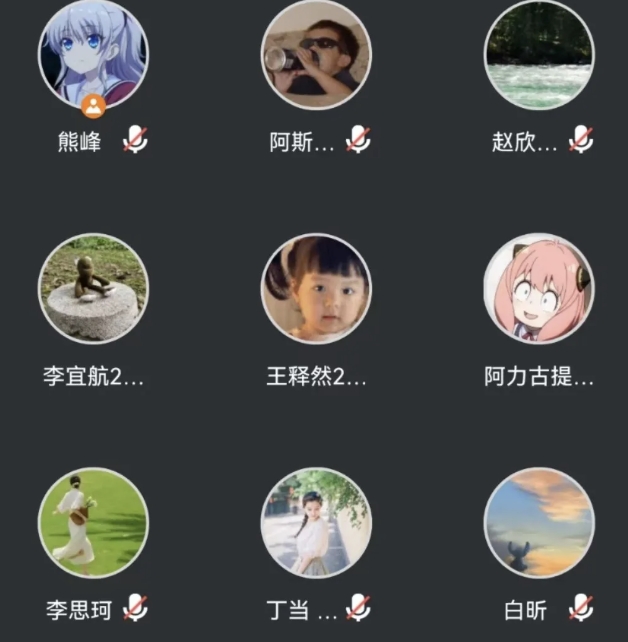628x642 pixels.
Task: Tap participant 李思珂's avatar
Action: (x=93, y=522)
